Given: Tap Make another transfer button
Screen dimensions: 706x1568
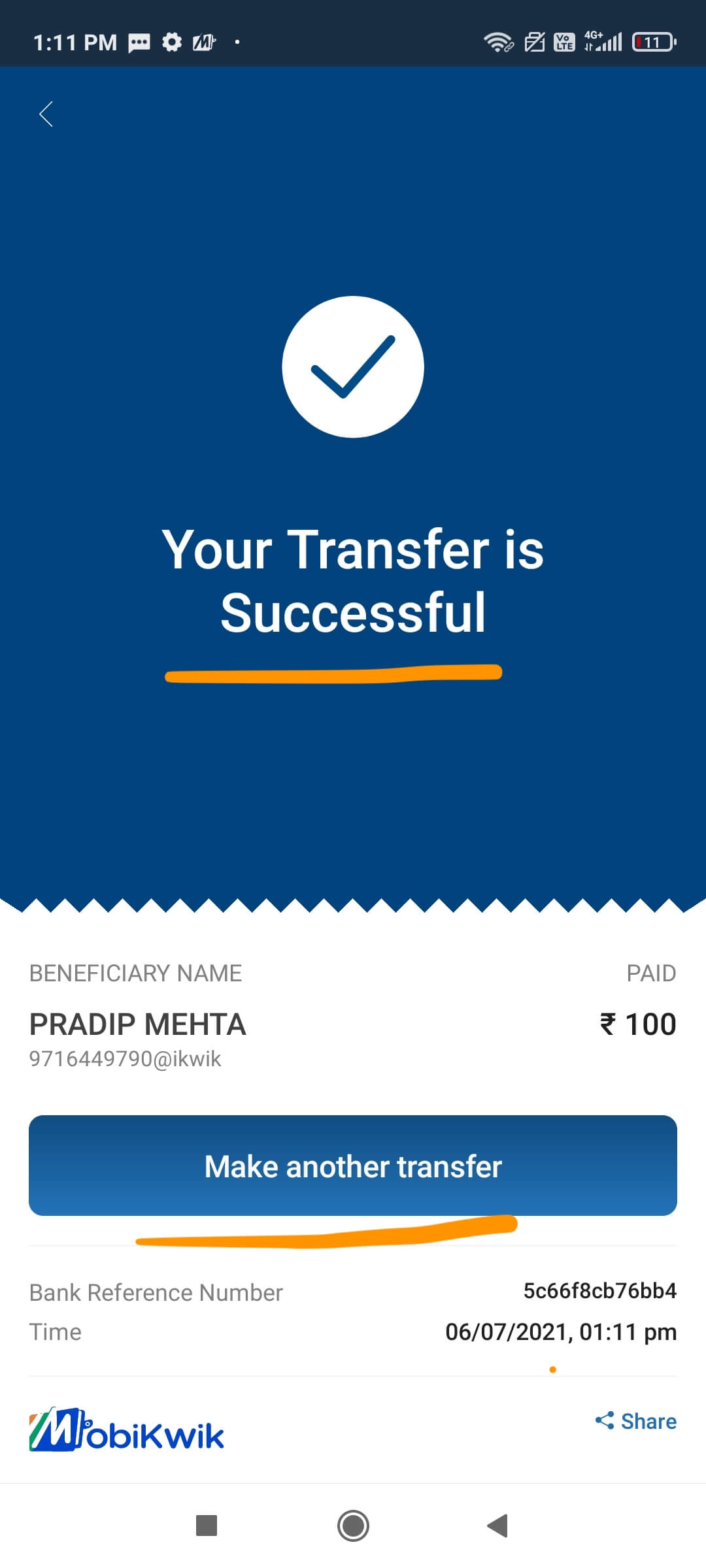Looking at the screenshot, I should coord(353,1166).
